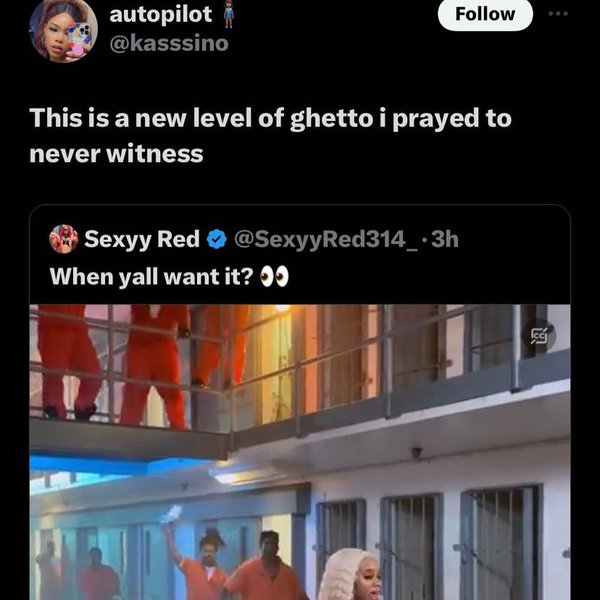Toggle closed captions on the video
600x600 pixels.
coord(541,337)
